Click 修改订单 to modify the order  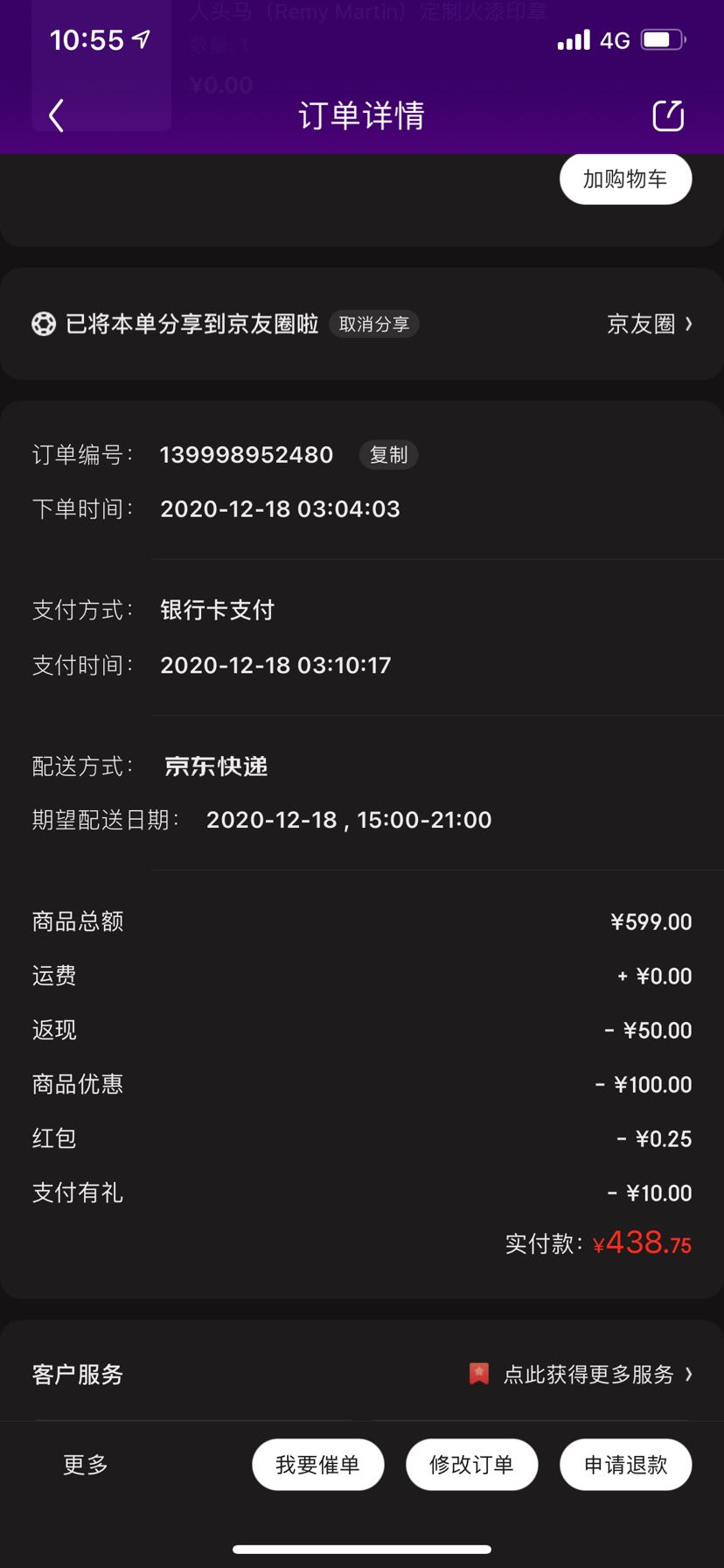(471, 1464)
